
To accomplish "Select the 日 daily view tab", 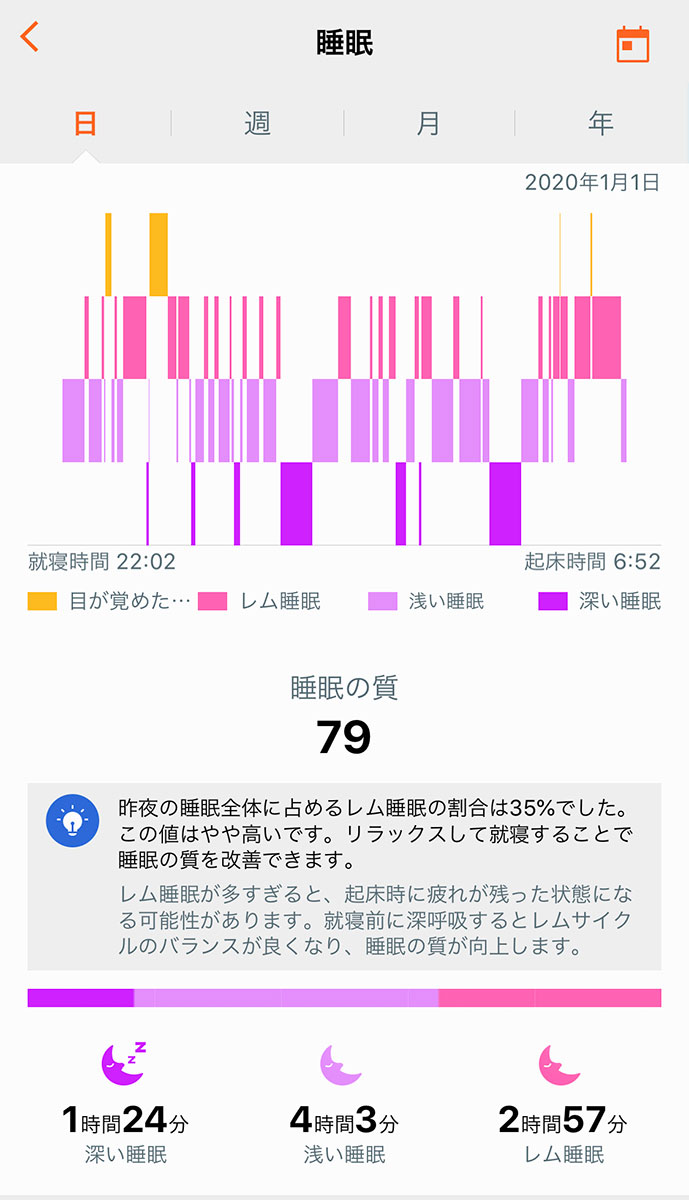I will (x=86, y=124).
